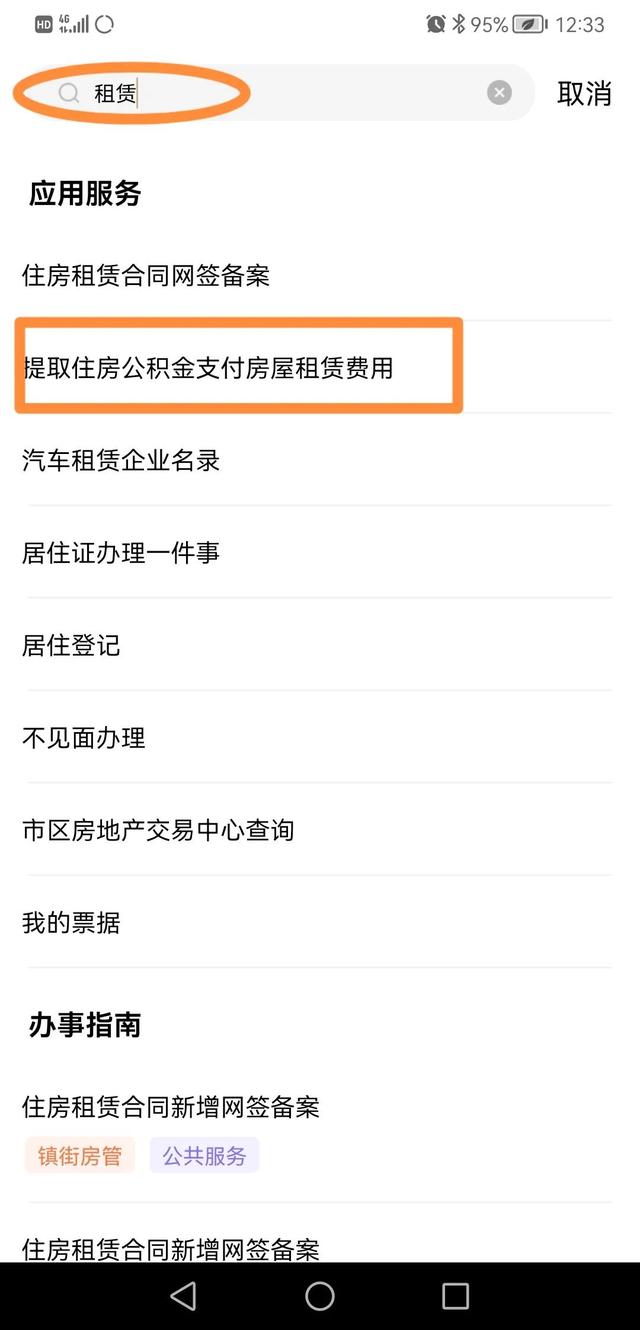Open 我的票据
This screenshot has width=640, height=1330.
click(x=71, y=922)
